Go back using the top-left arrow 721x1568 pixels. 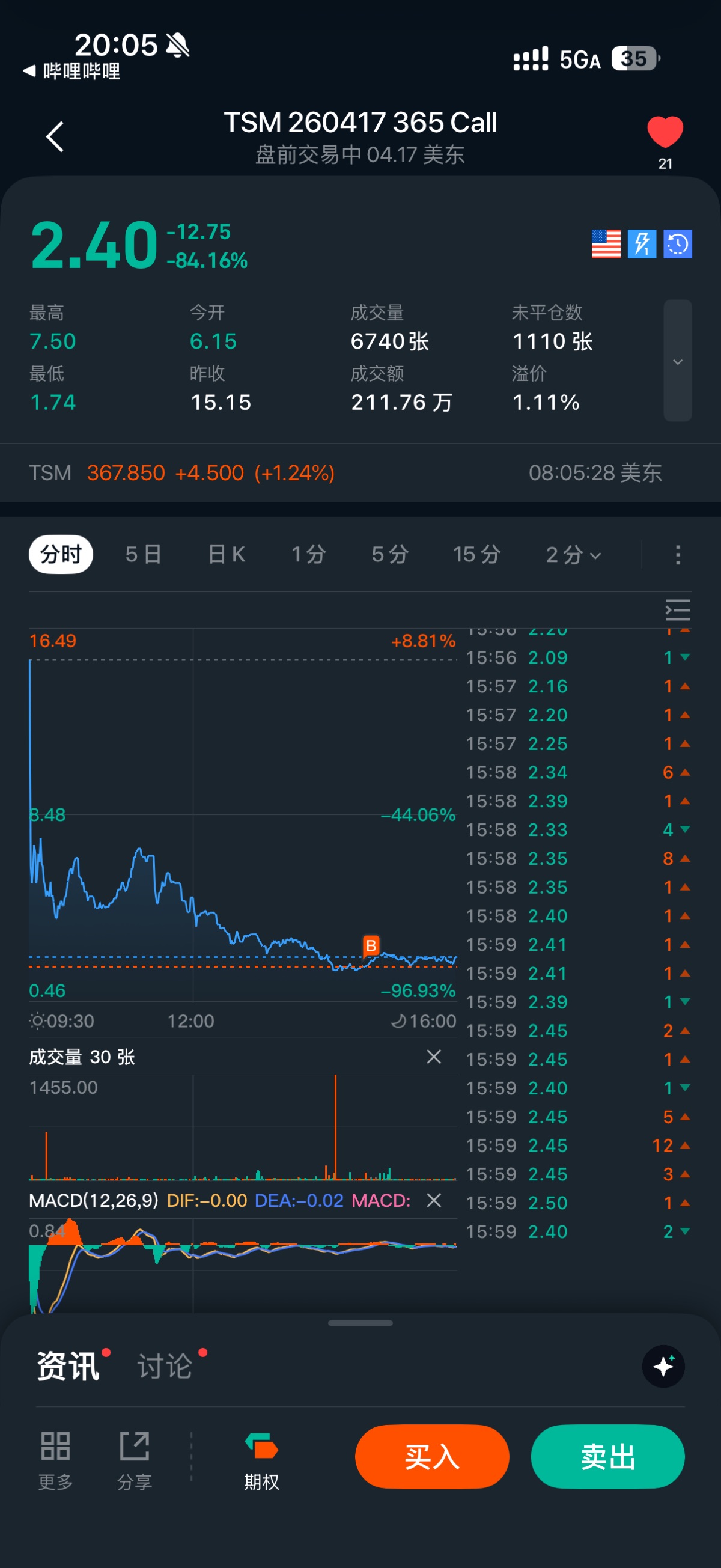55,136
